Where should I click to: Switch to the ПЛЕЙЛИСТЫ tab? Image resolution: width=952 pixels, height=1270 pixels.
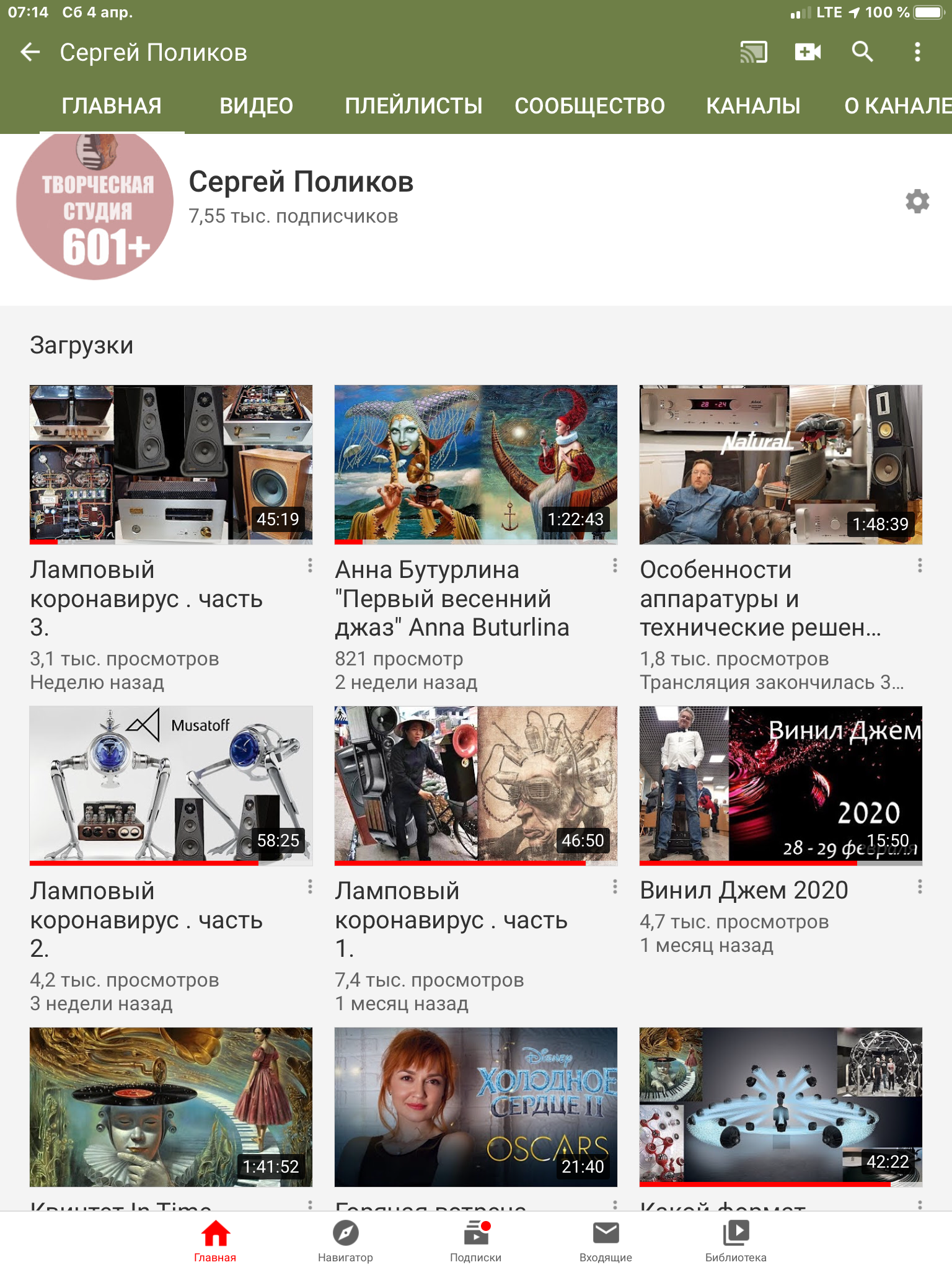413,106
